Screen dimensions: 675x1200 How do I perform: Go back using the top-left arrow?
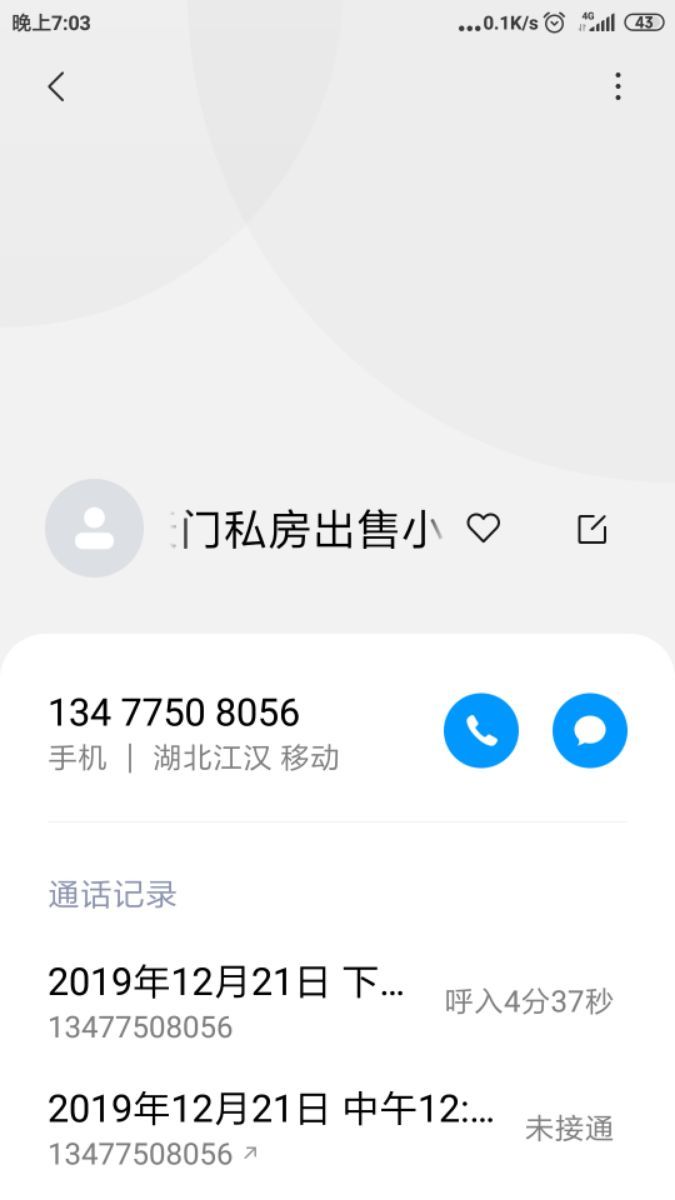(x=56, y=87)
